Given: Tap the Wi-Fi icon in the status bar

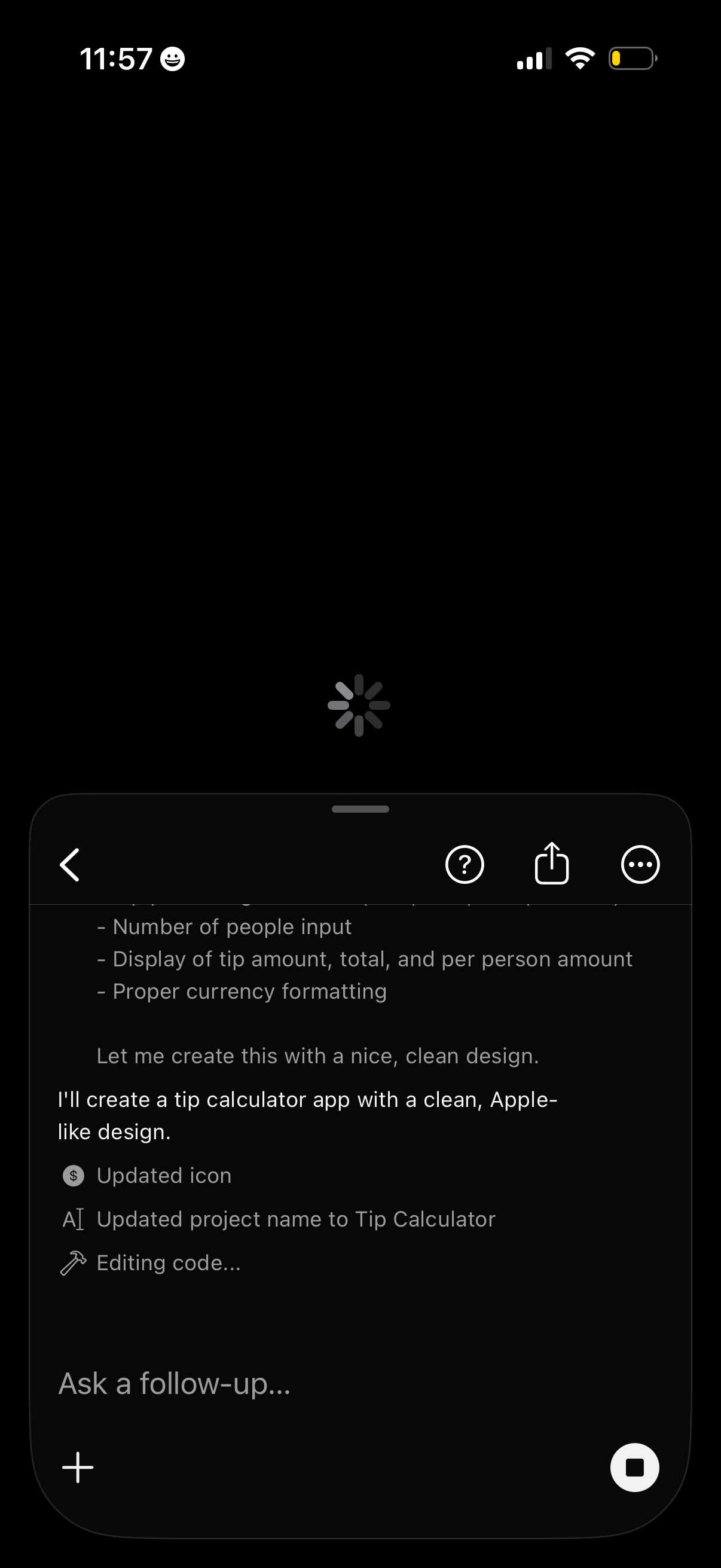Looking at the screenshot, I should tap(579, 58).
